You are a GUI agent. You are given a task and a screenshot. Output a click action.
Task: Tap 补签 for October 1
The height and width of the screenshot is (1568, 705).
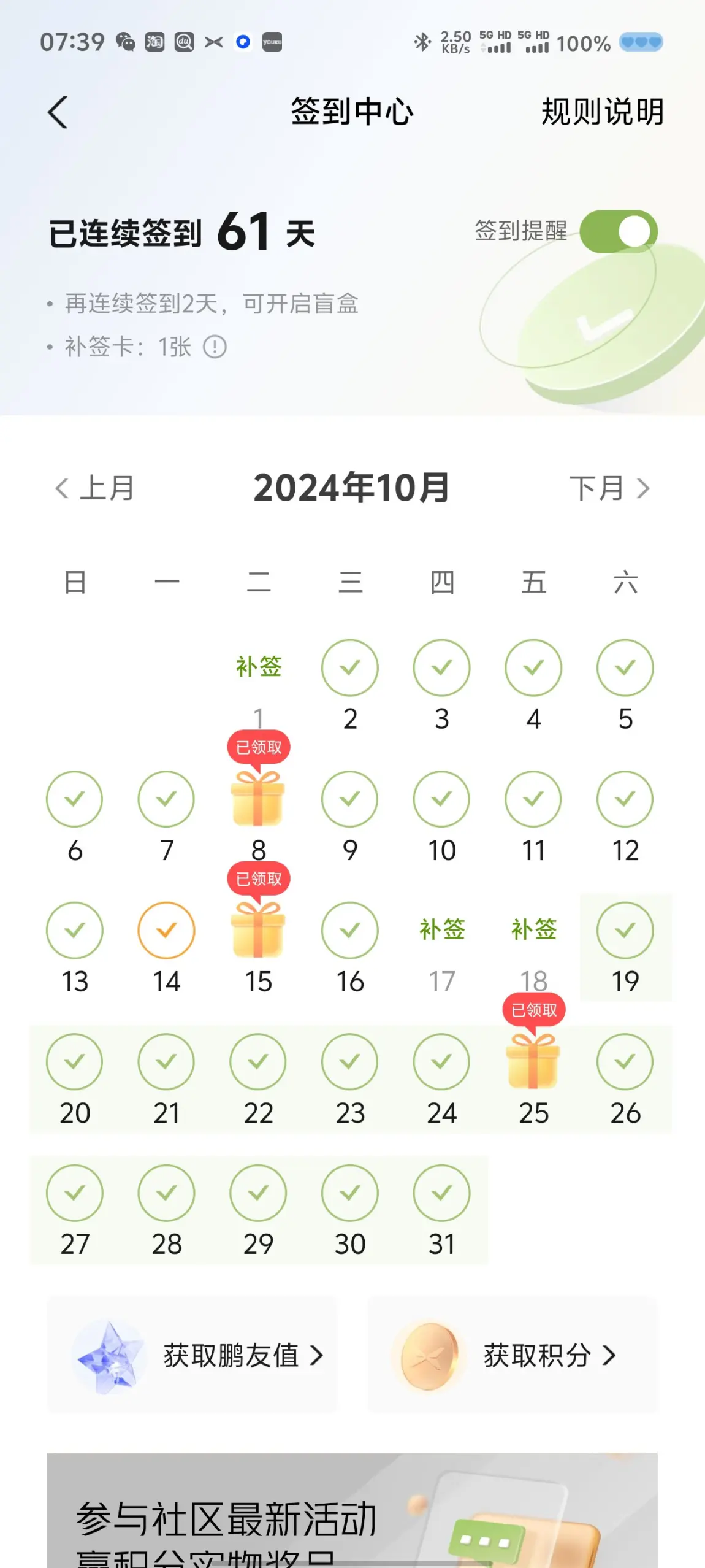[259, 667]
